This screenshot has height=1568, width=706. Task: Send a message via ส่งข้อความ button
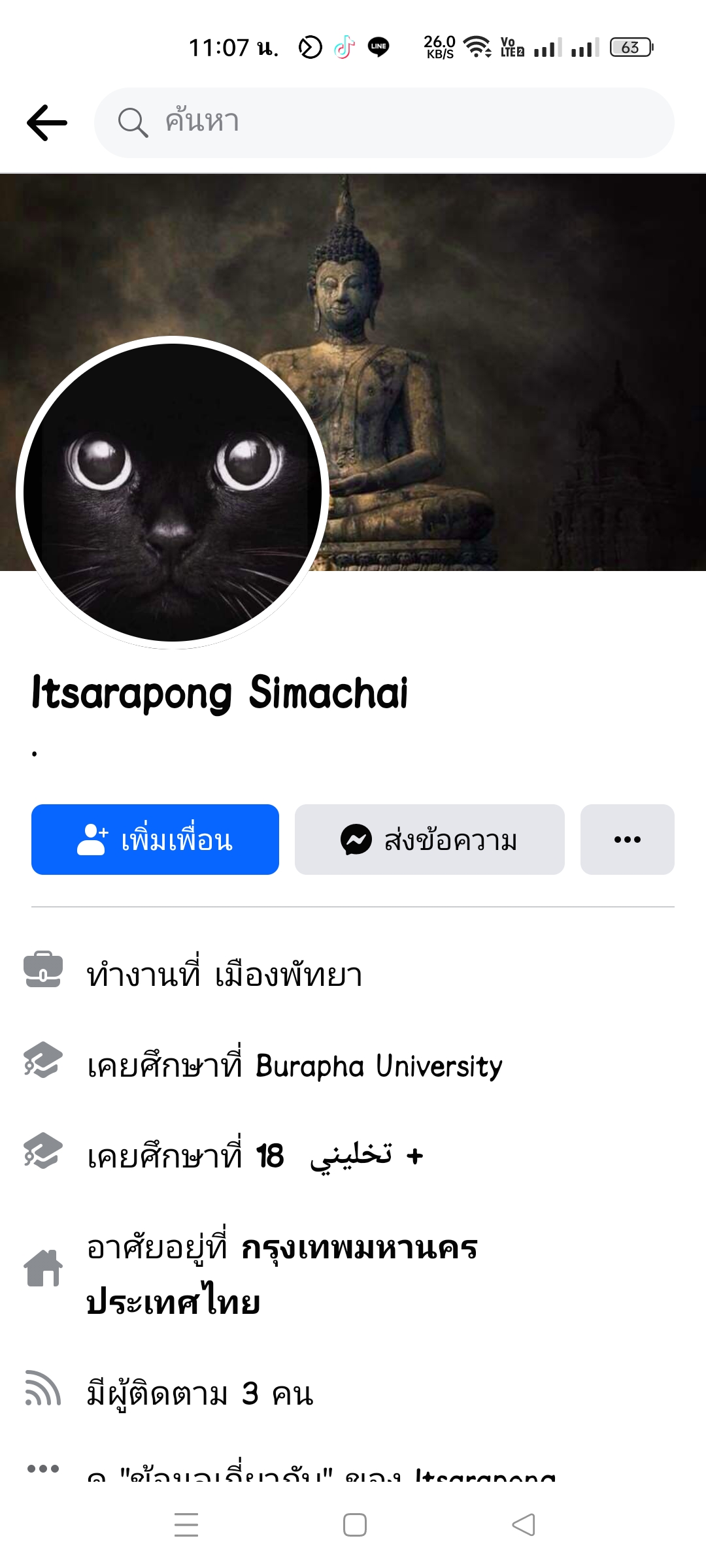coord(429,840)
